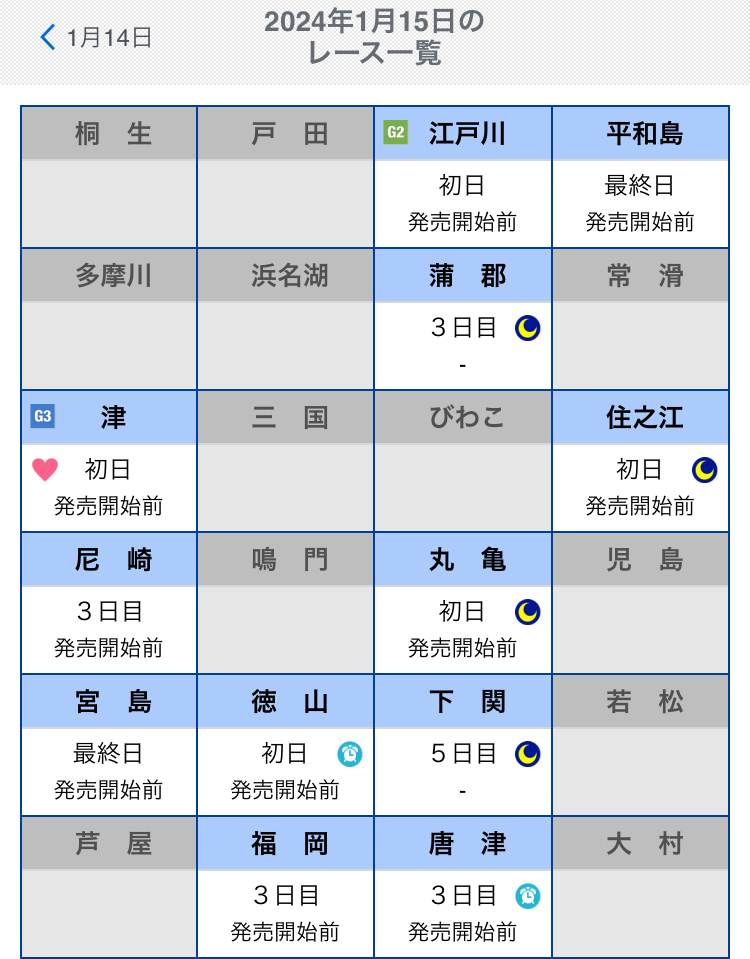
Task: Open the 唐津 day 3 races
Action: click(463, 888)
